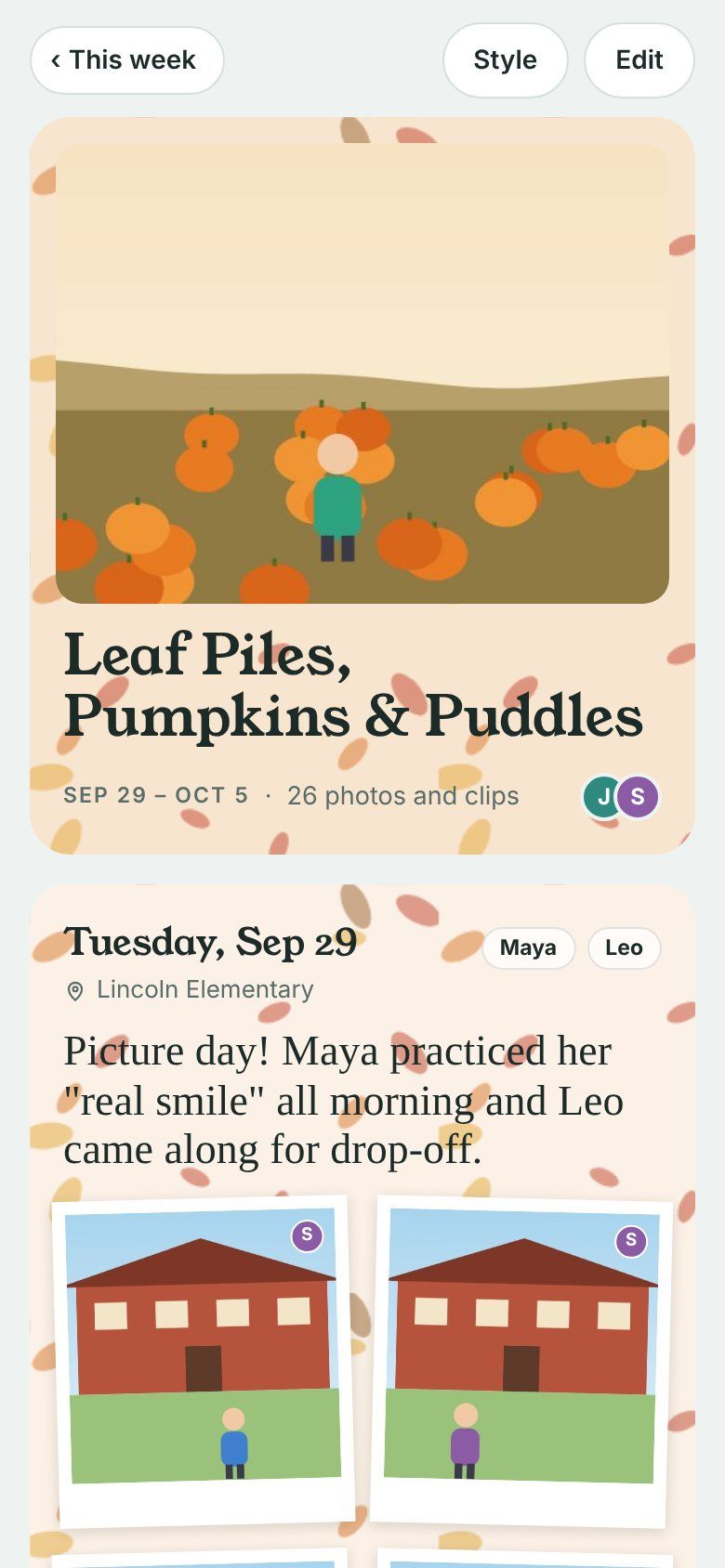This screenshot has width=725, height=1568.
Task: Open the Style options
Action: (x=506, y=60)
